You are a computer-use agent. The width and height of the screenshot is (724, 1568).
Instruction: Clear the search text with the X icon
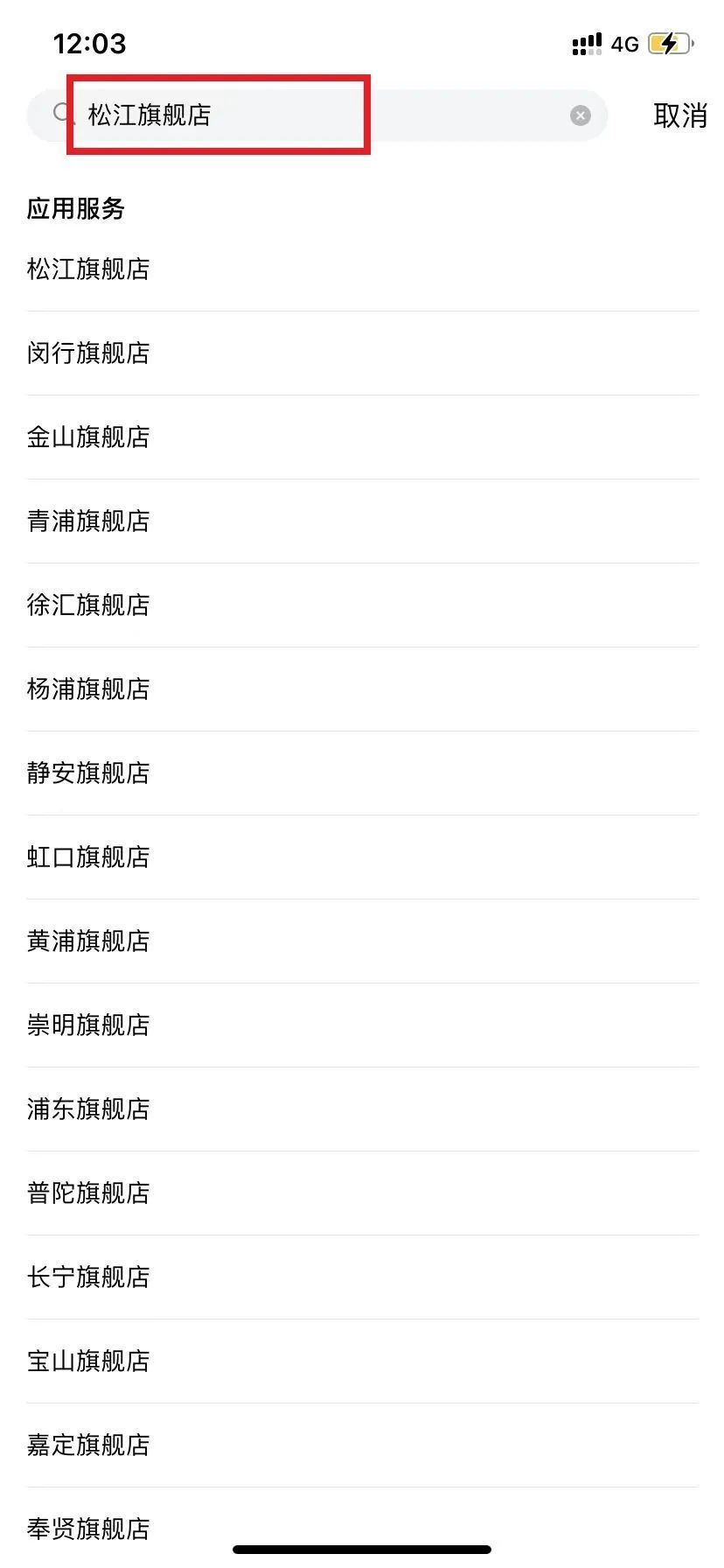click(581, 115)
